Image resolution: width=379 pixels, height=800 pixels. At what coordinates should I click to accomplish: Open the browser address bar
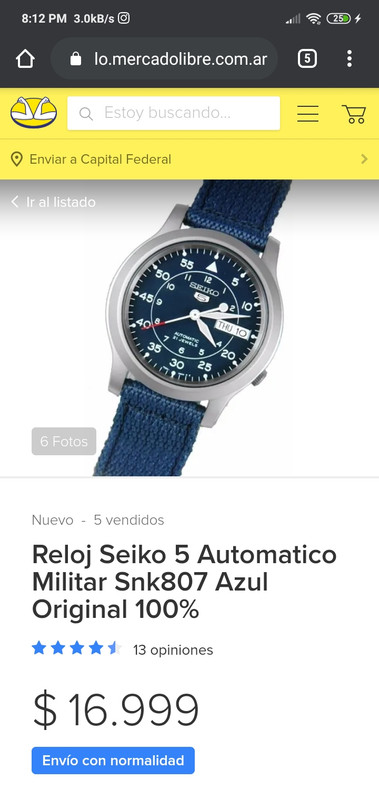pos(164,59)
